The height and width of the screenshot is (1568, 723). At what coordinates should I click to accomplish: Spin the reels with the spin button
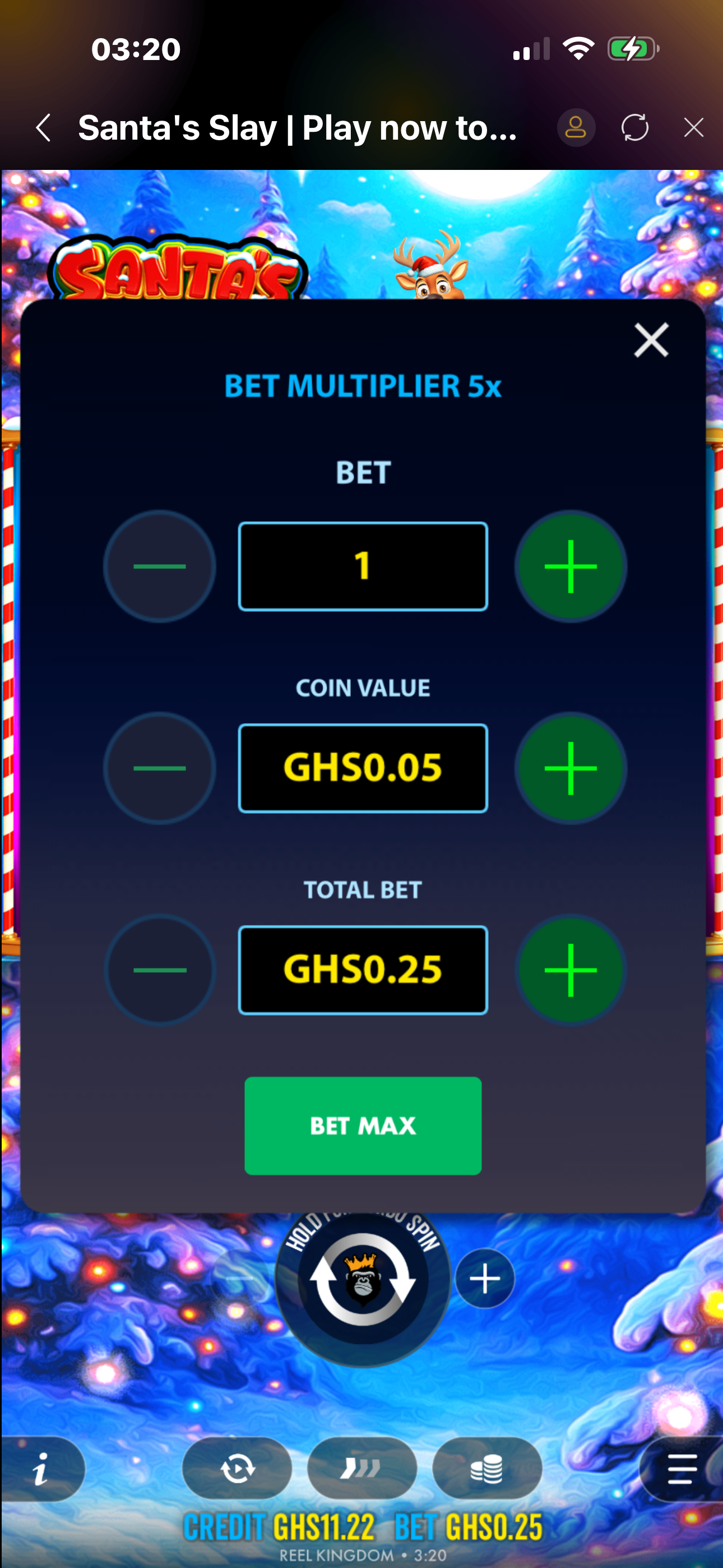pos(363,1278)
